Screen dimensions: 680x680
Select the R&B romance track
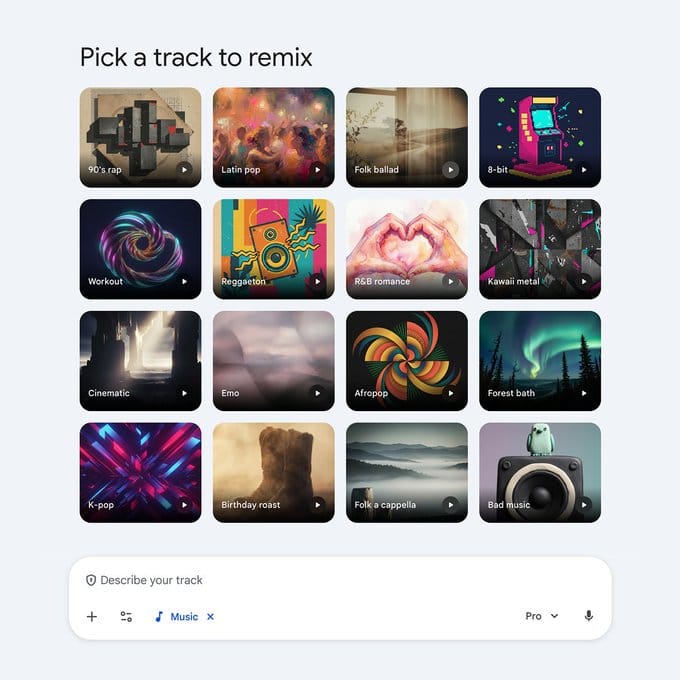coord(406,247)
